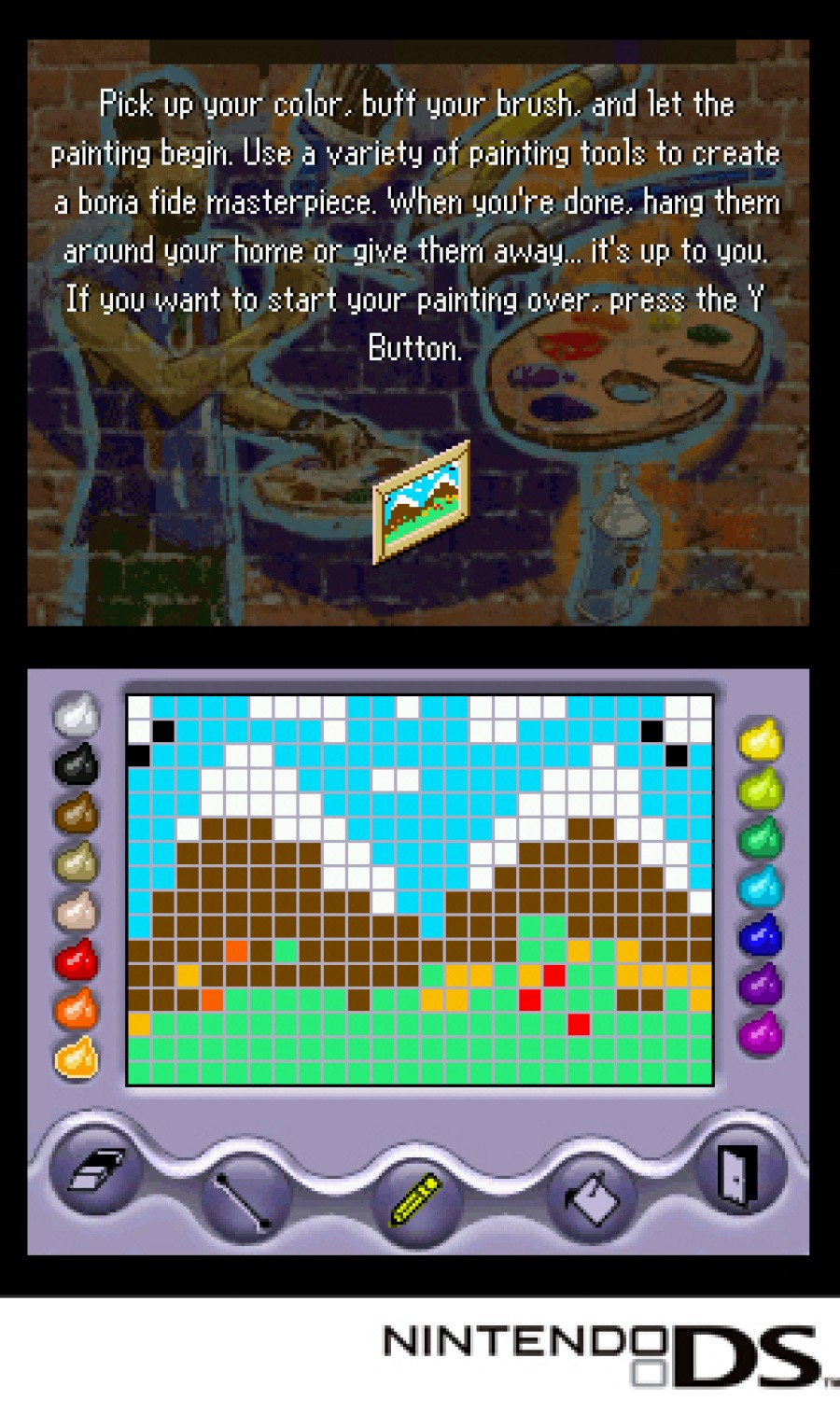Activate the pencil tool

point(414,1200)
